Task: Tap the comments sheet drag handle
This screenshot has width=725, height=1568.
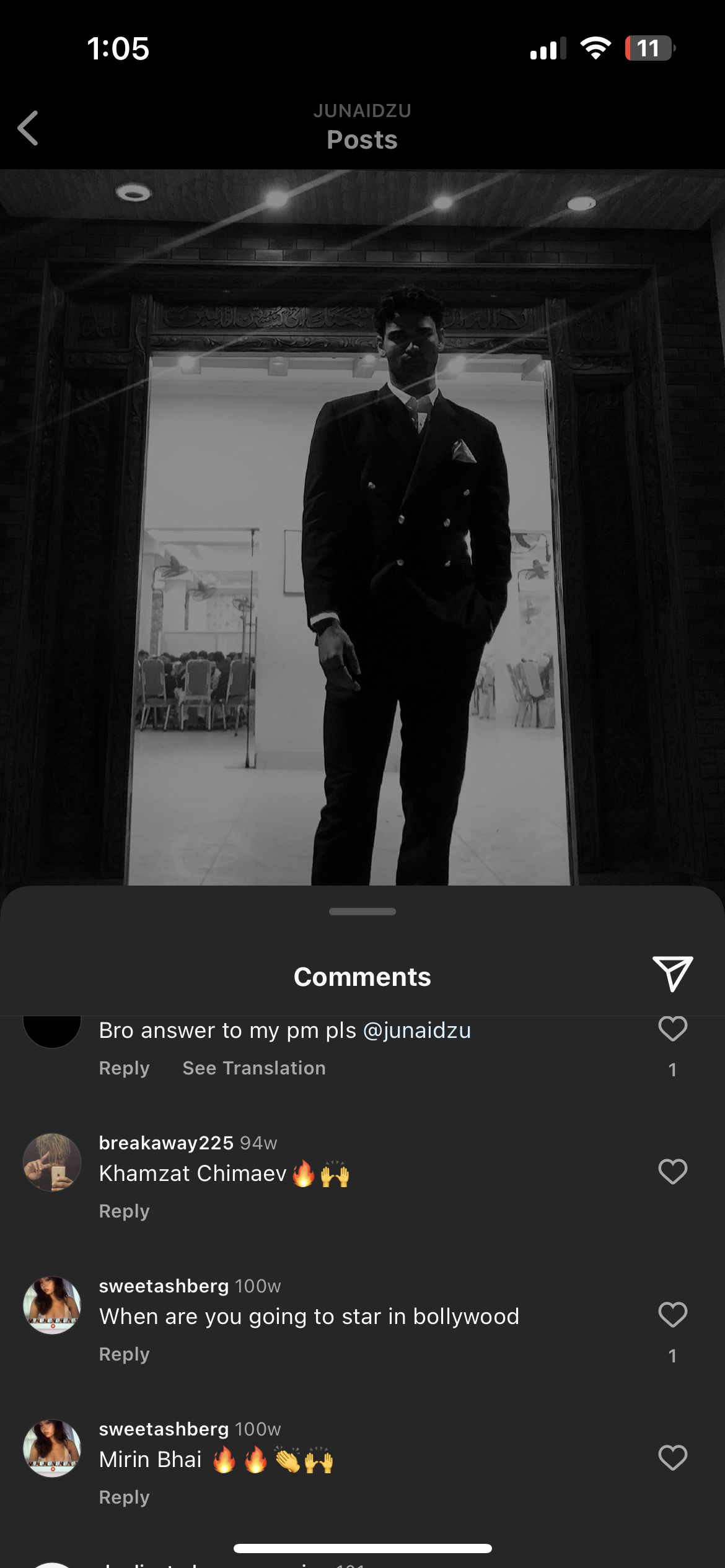Action: [x=362, y=912]
